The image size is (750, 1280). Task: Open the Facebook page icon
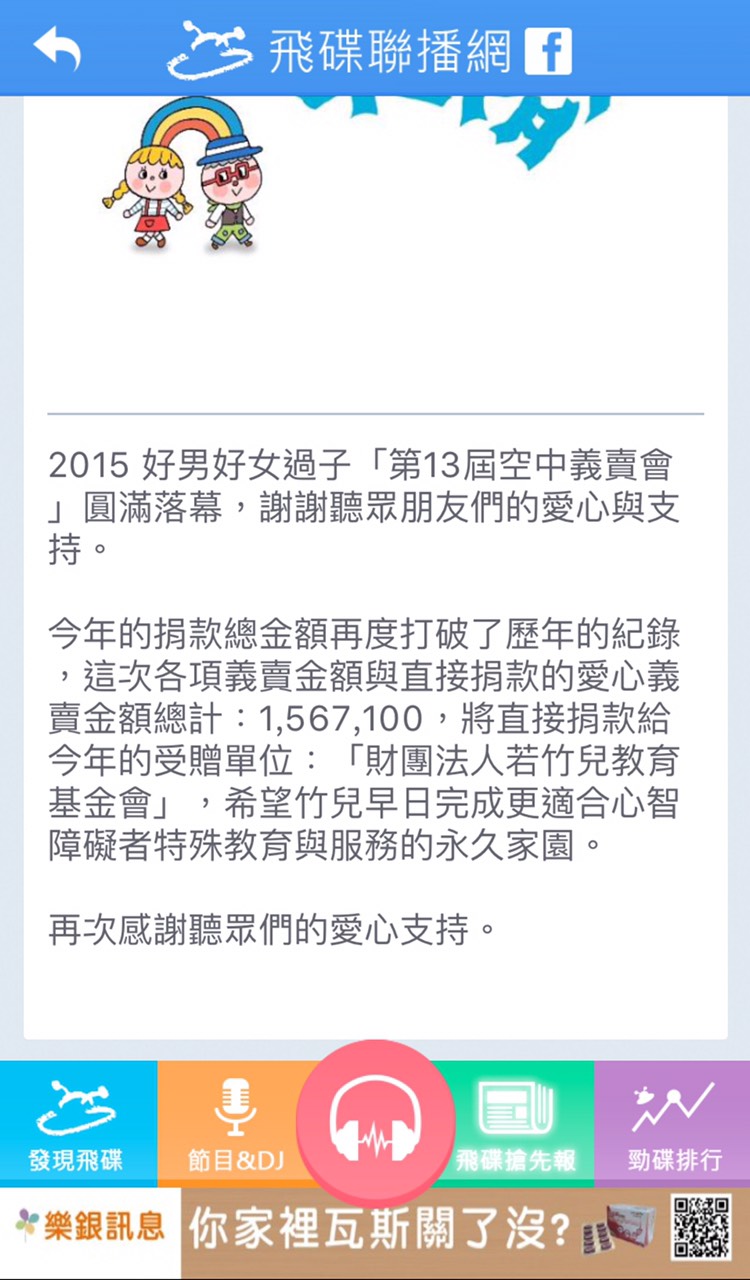pyautogui.click(x=548, y=50)
